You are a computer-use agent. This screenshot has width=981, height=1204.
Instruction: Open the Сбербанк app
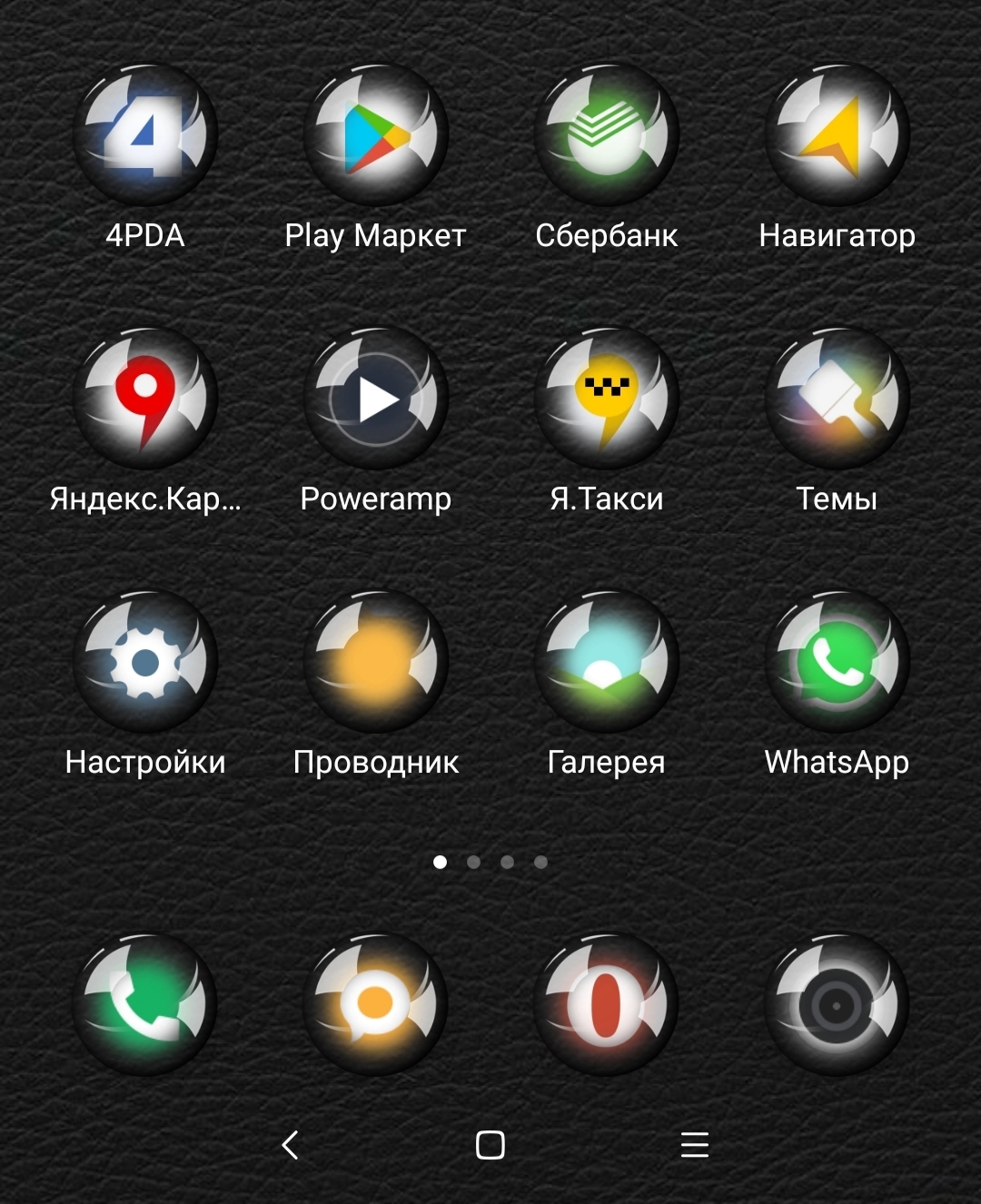click(x=606, y=136)
